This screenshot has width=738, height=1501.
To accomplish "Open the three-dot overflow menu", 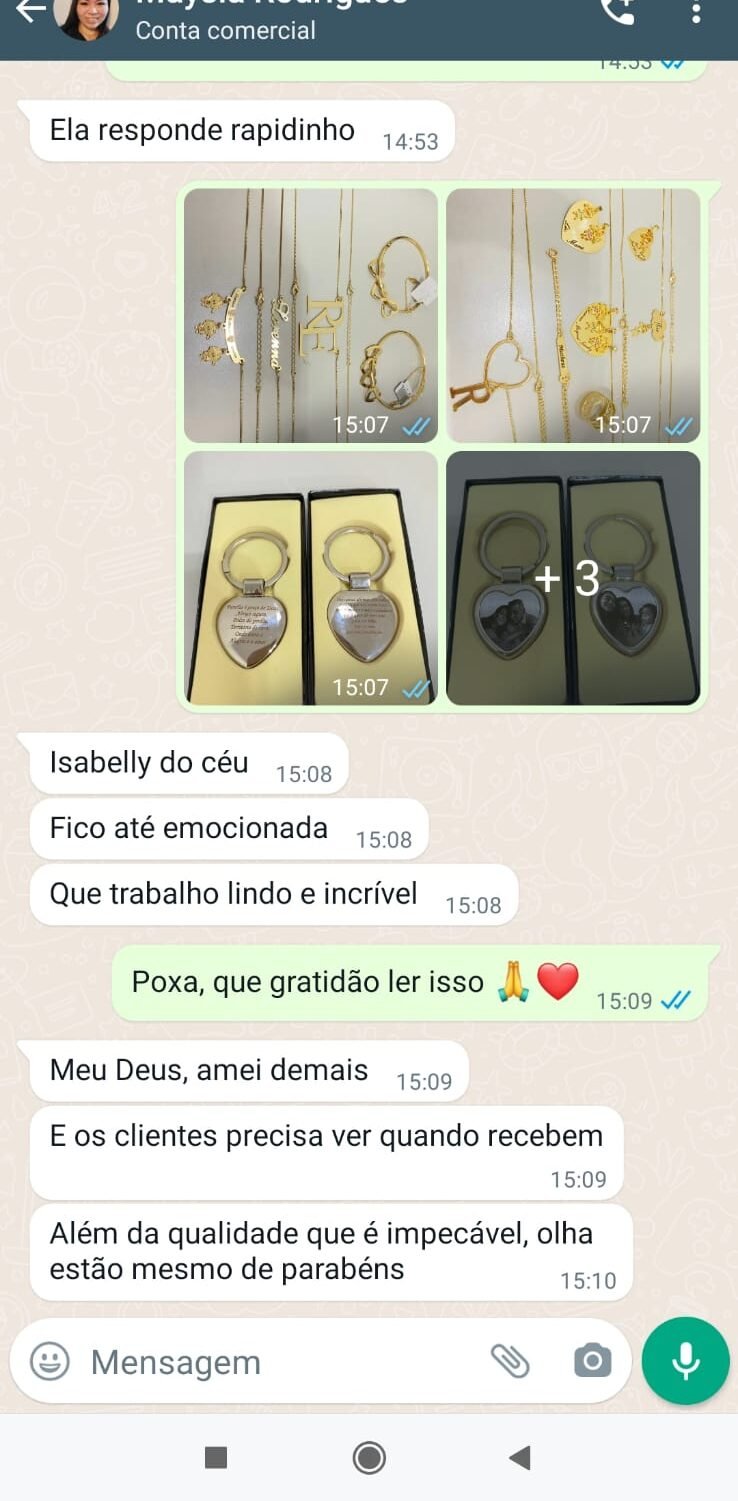I will coord(697,10).
